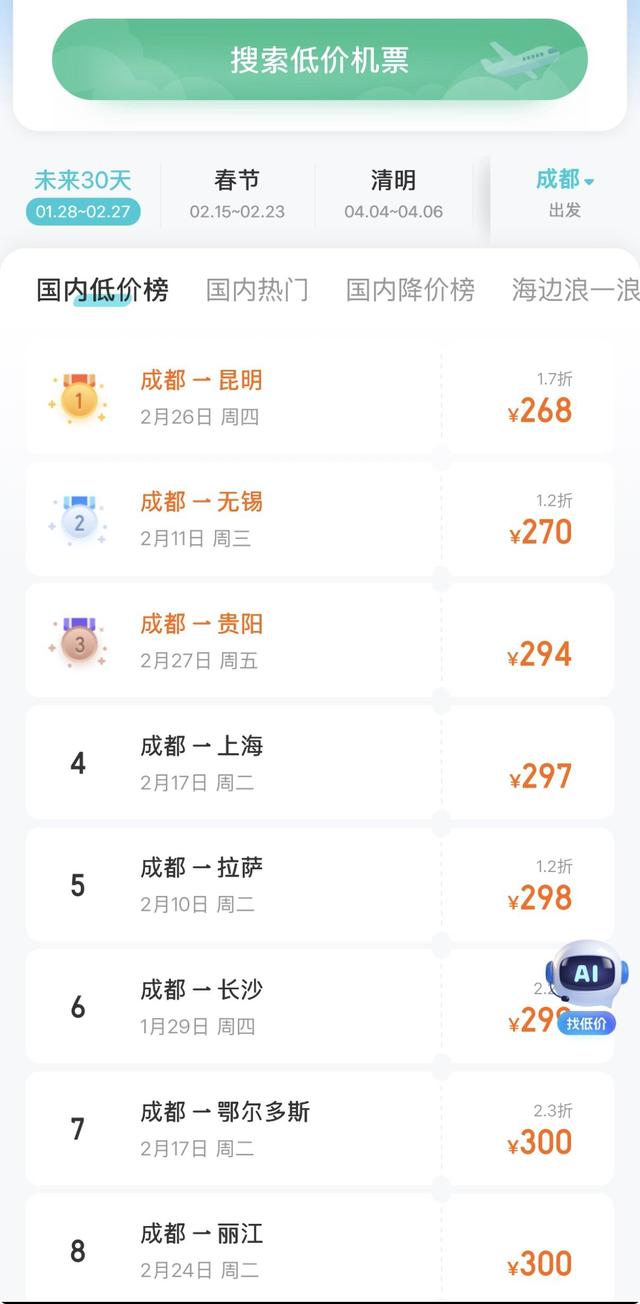Viewport: 640px width, 1304px height.
Task: Choose the 清明 holiday date range
Action: 393,194
